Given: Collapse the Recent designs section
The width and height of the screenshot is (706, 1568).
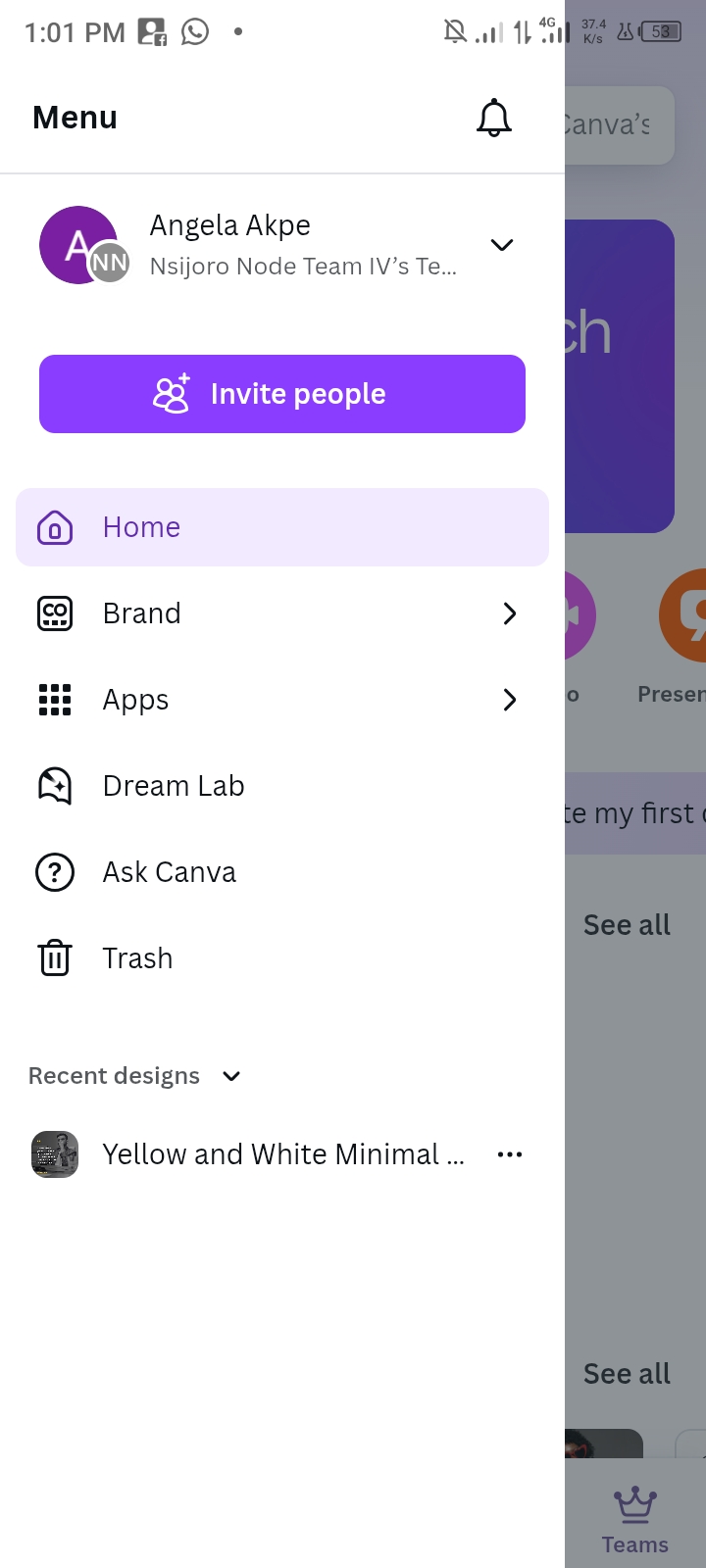Looking at the screenshot, I should pos(231,1076).
